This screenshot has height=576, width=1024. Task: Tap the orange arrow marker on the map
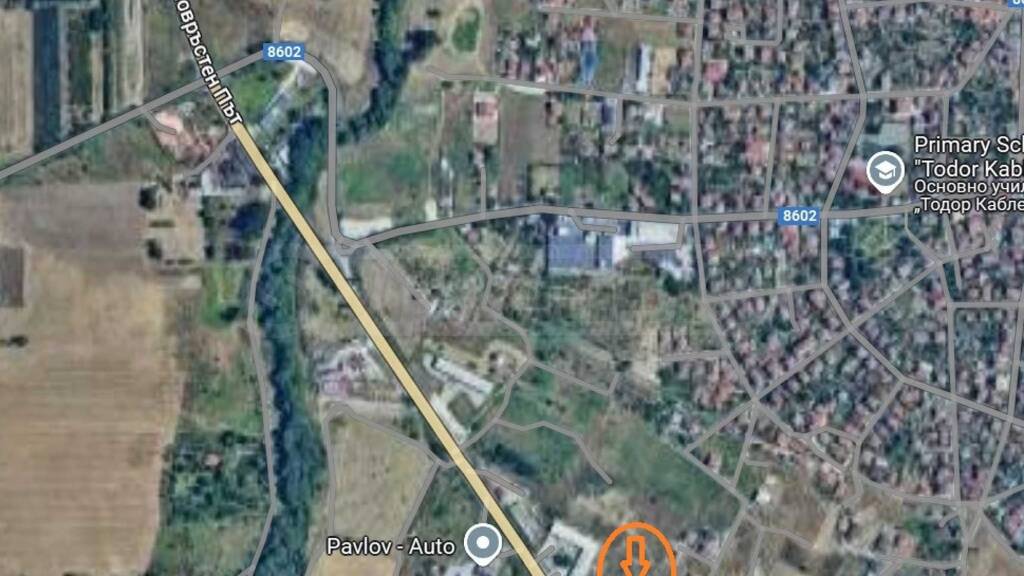(x=637, y=553)
